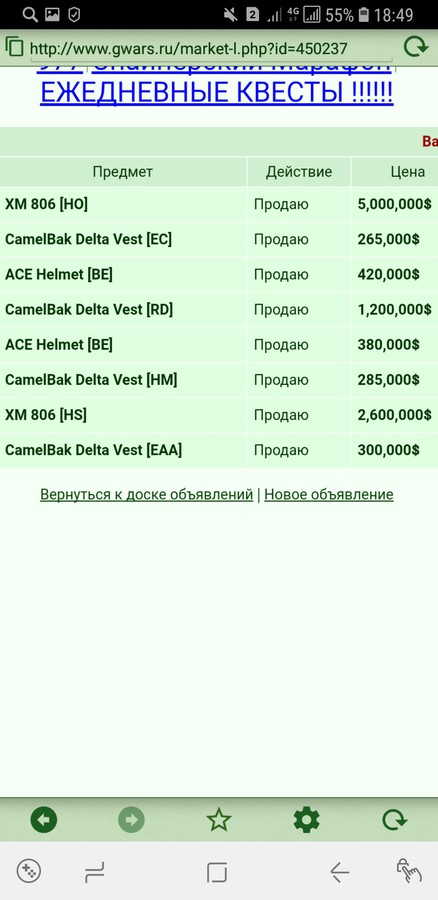Refresh using the bottom toolbar reload icon
The image size is (438, 900).
394,820
